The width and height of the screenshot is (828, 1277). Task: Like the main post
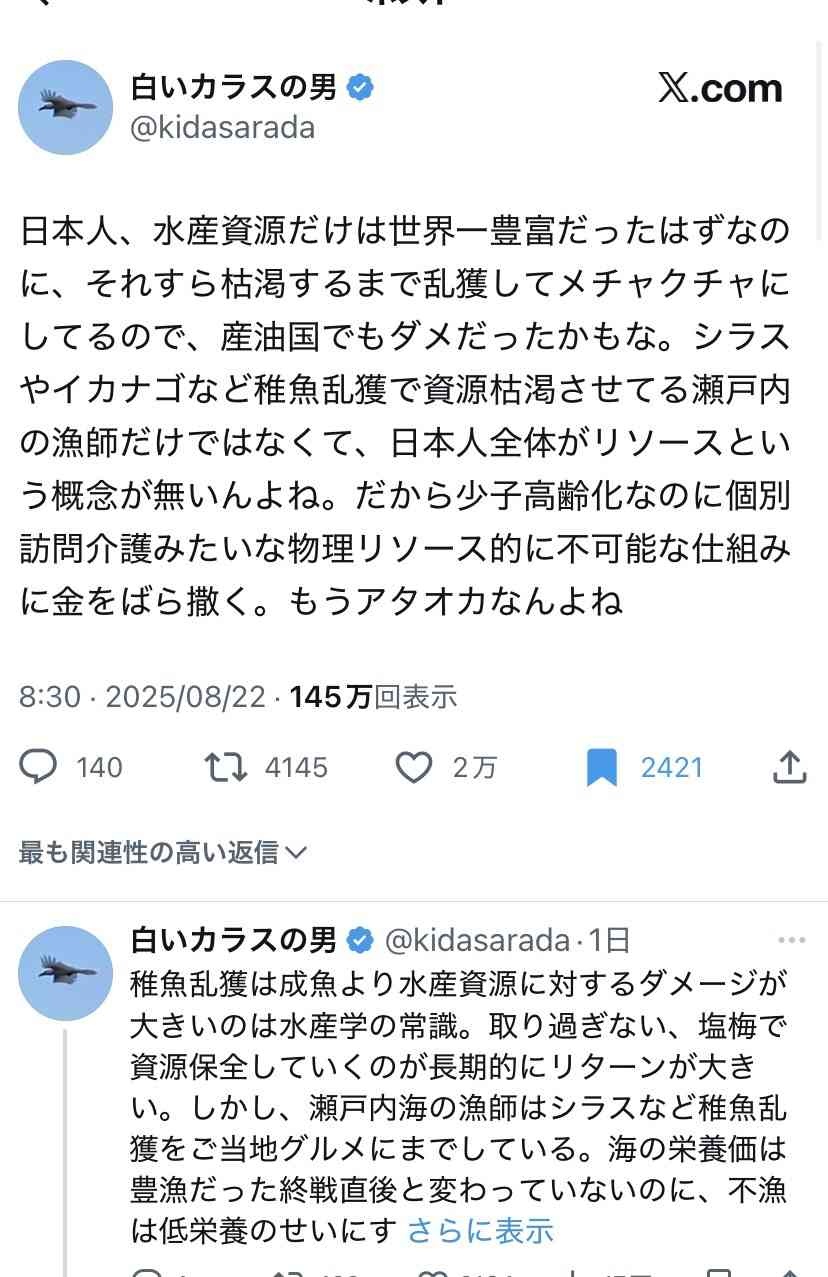click(x=414, y=767)
